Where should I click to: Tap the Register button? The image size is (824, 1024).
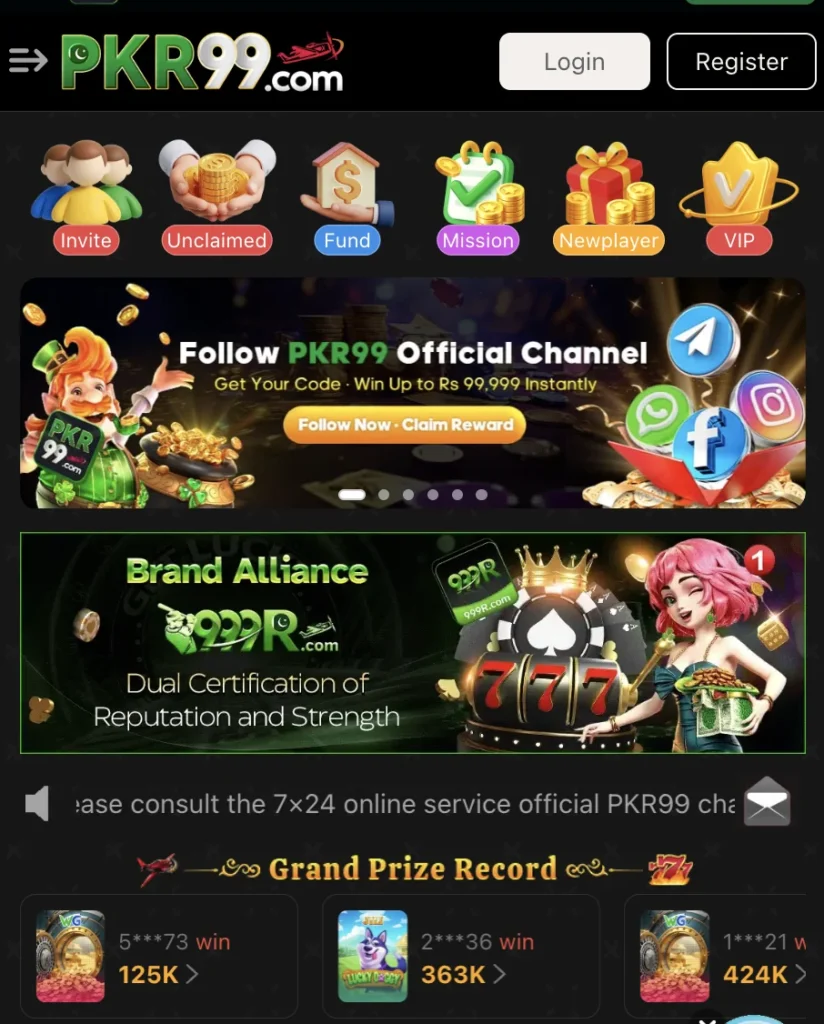[741, 62]
